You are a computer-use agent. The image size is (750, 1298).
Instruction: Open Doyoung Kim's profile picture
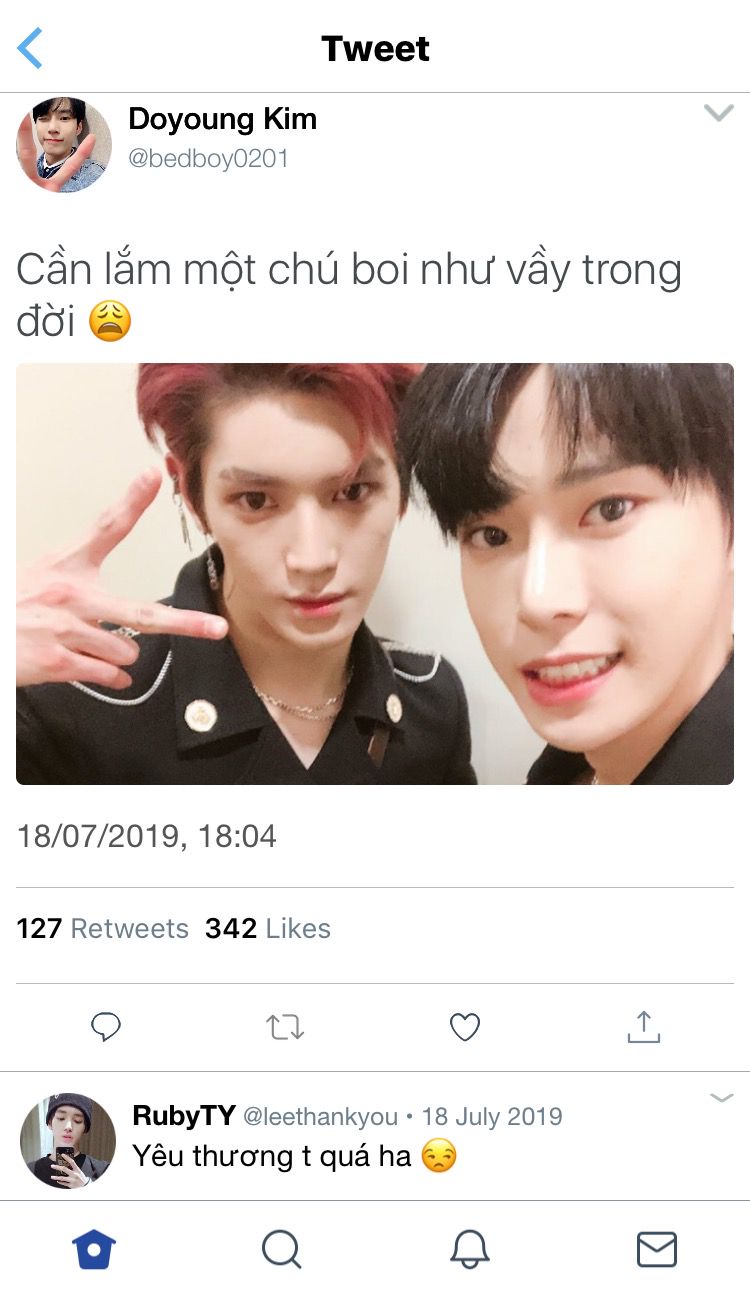point(63,144)
